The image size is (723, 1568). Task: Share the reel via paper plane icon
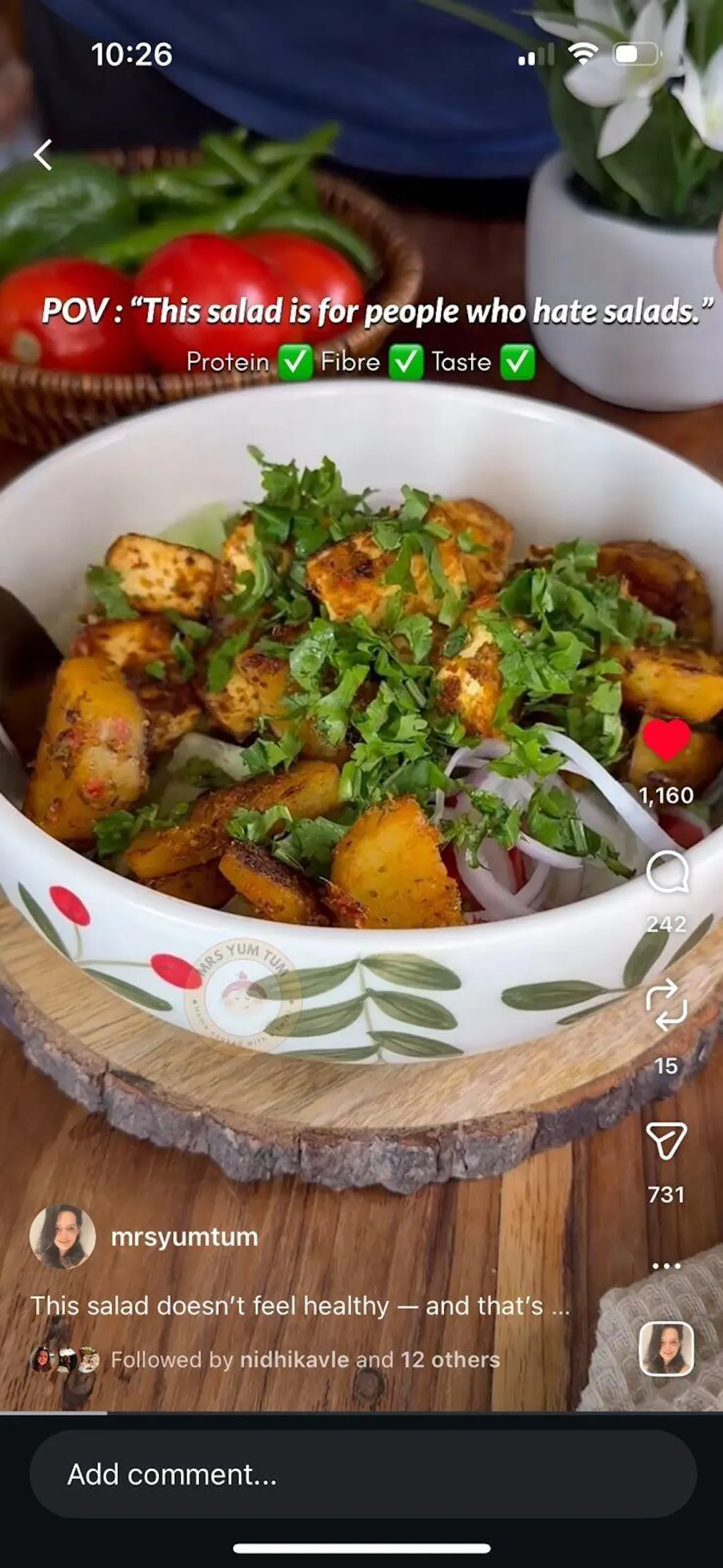(x=667, y=1141)
